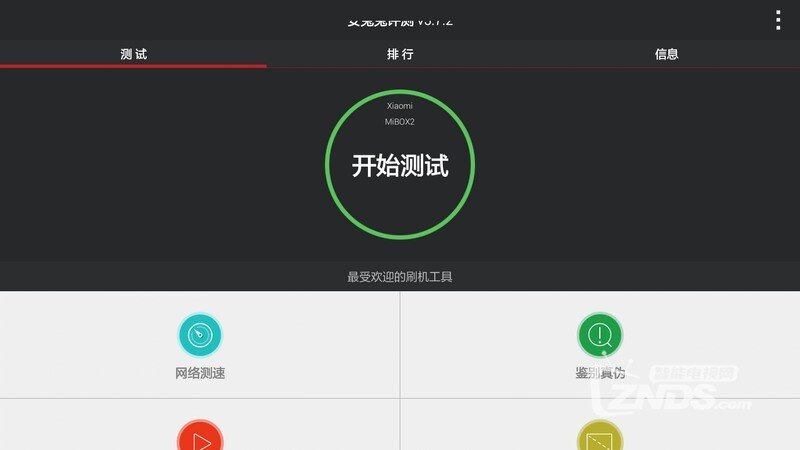
Task: Select the 测试 tab
Action: point(133,54)
